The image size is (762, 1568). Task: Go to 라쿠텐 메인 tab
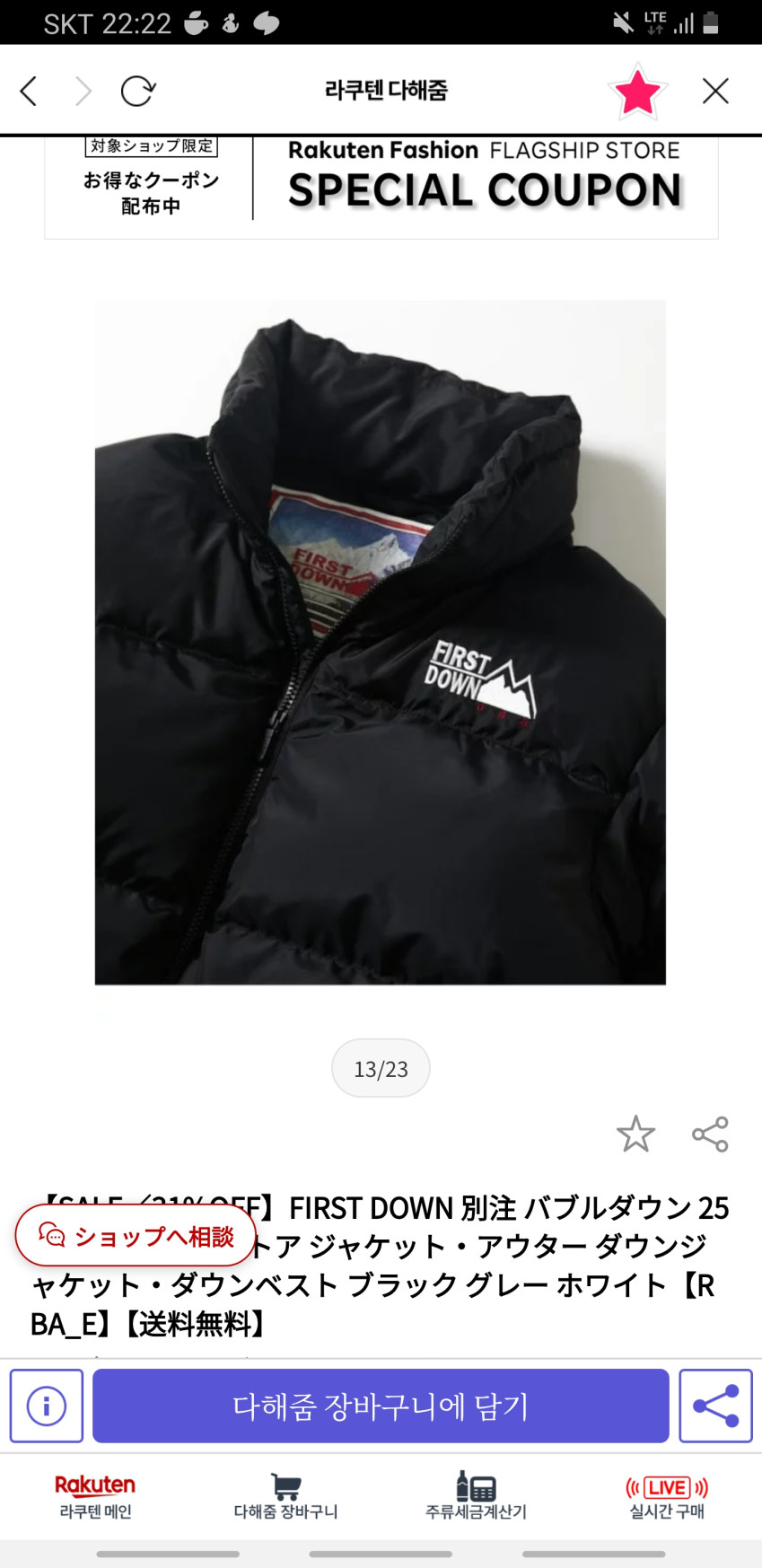95,1496
